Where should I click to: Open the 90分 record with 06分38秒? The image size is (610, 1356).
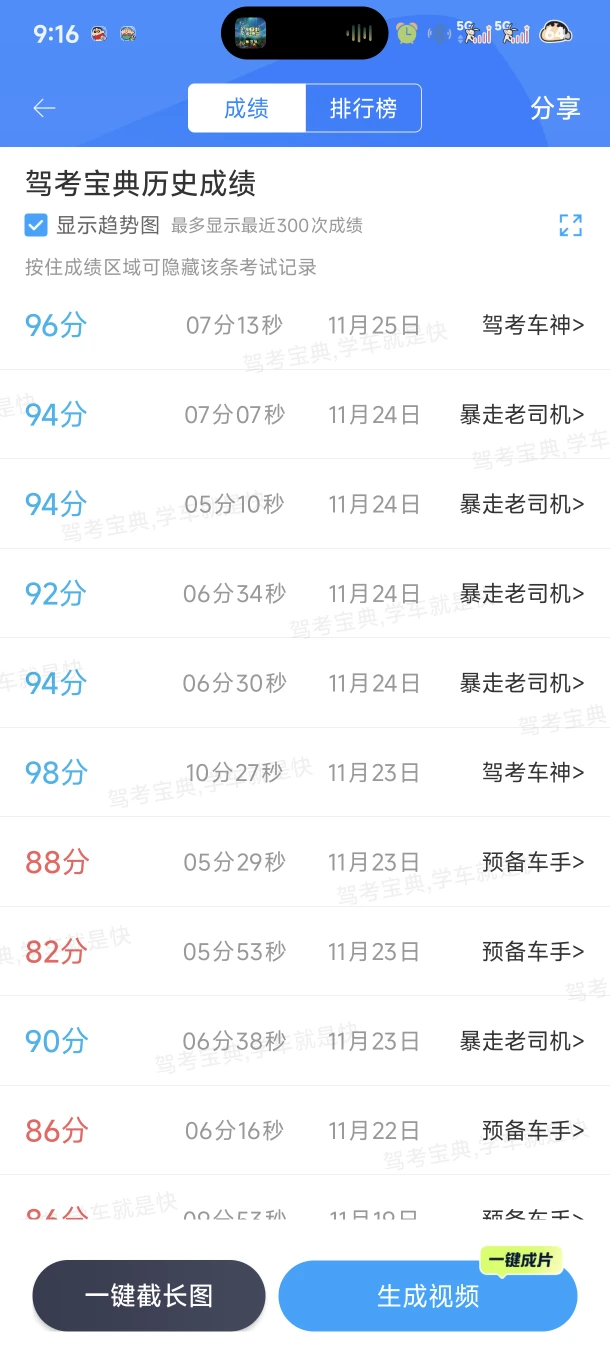pos(304,1041)
